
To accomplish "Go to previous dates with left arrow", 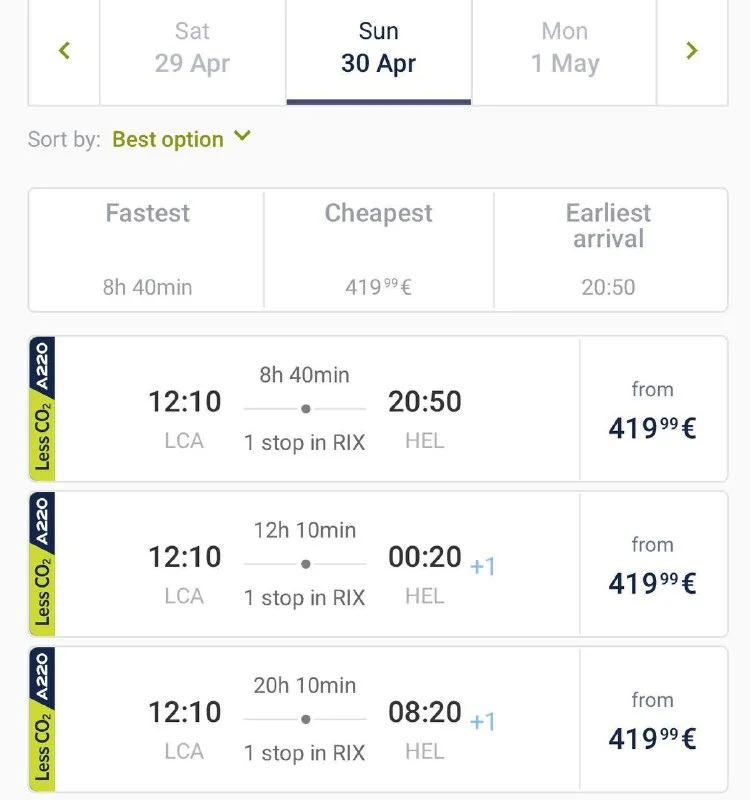I will [64, 50].
